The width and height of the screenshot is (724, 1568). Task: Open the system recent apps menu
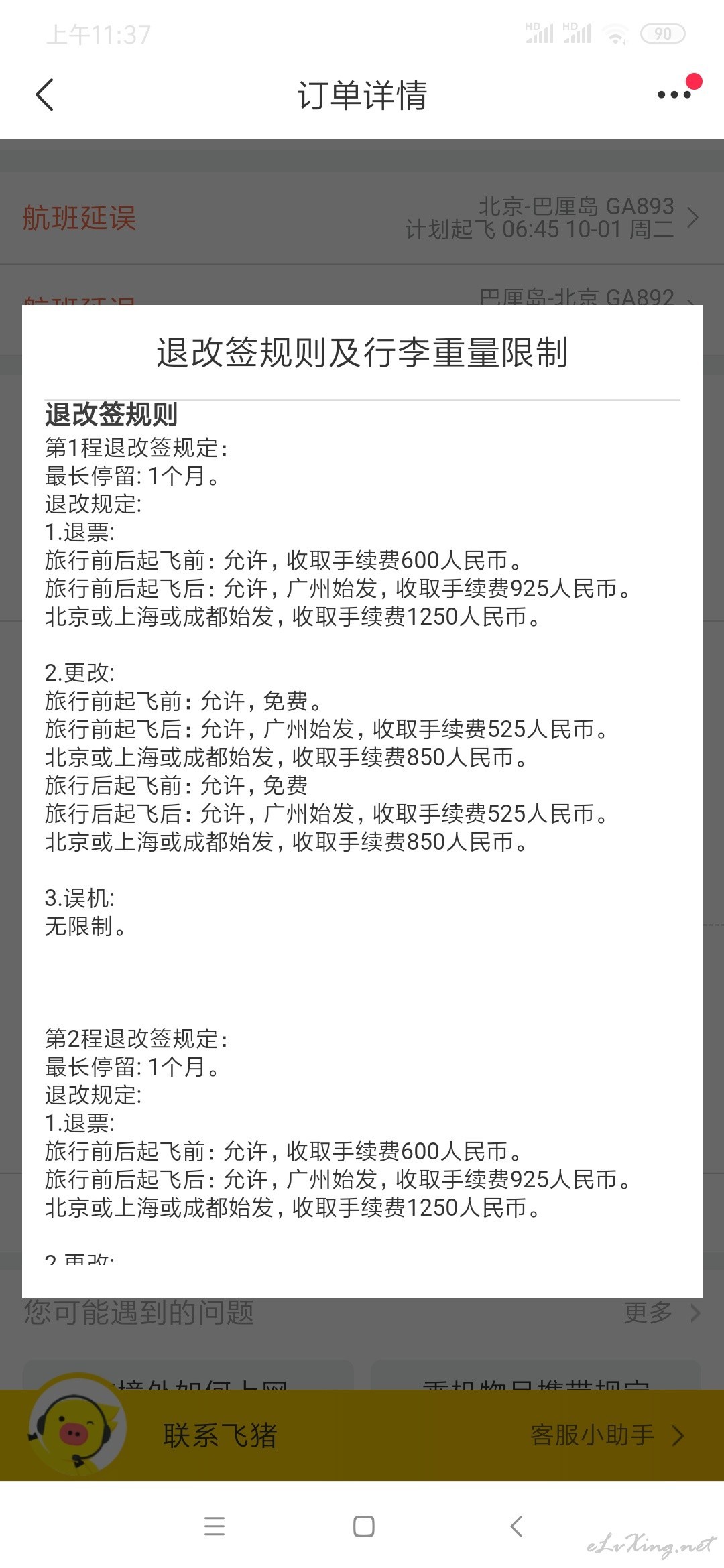[x=215, y=1526]
